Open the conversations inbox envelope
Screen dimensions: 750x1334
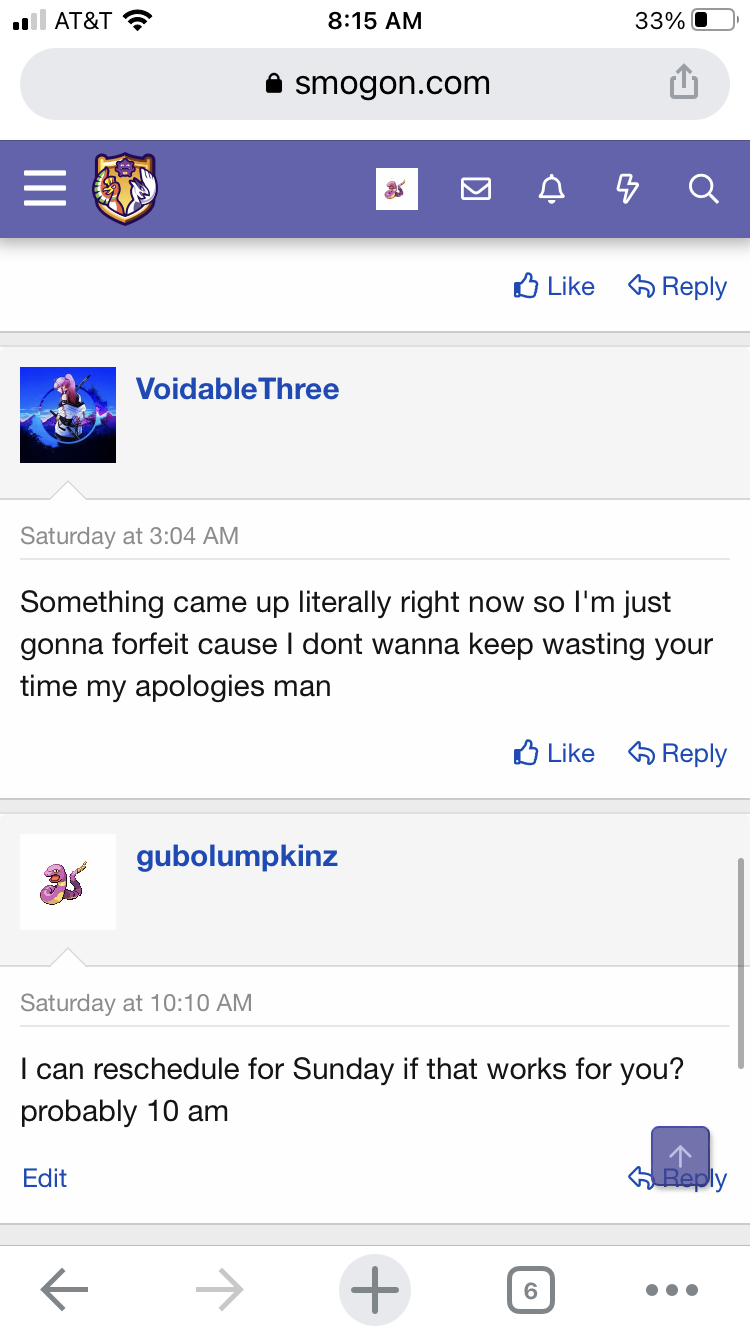point(476,188)
